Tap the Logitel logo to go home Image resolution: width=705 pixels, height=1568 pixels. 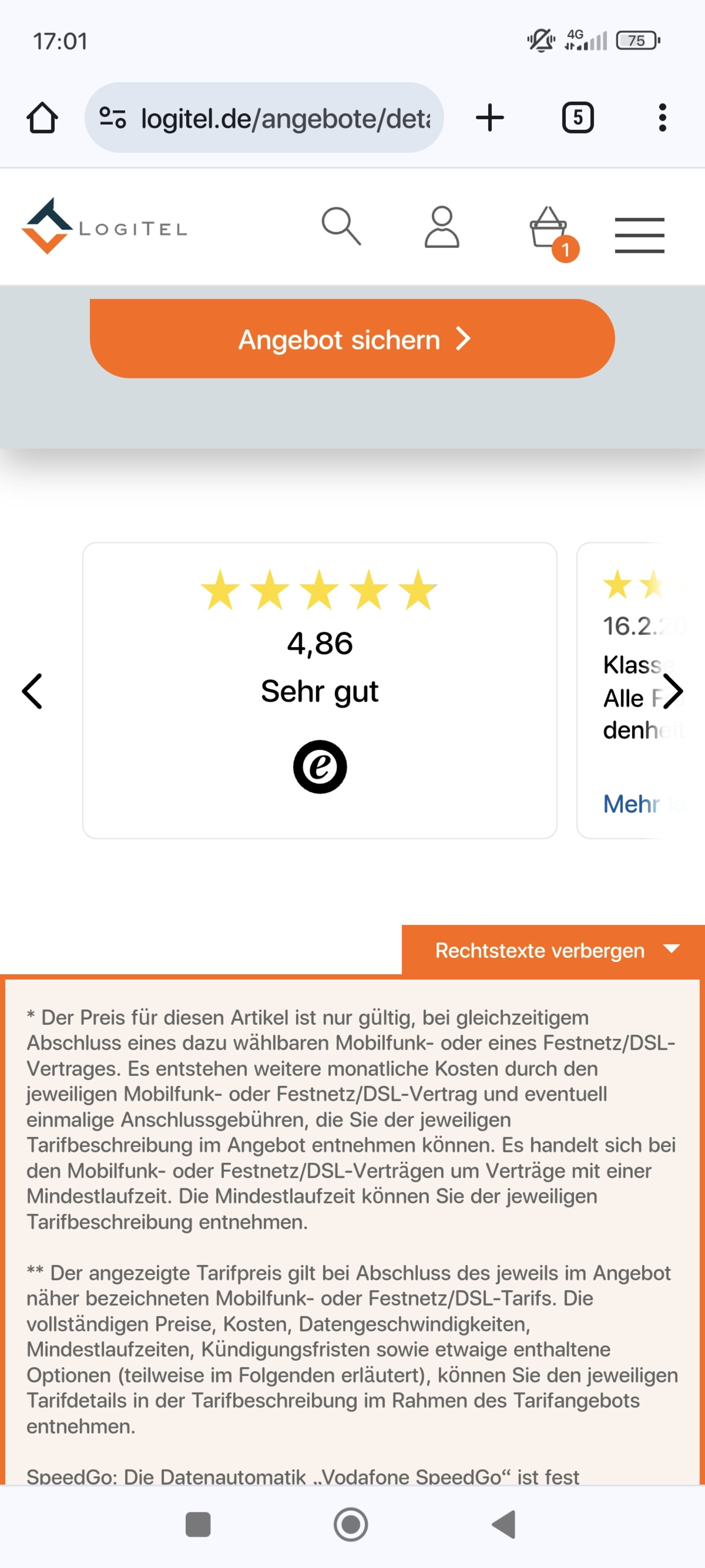(x=105, y=227)
